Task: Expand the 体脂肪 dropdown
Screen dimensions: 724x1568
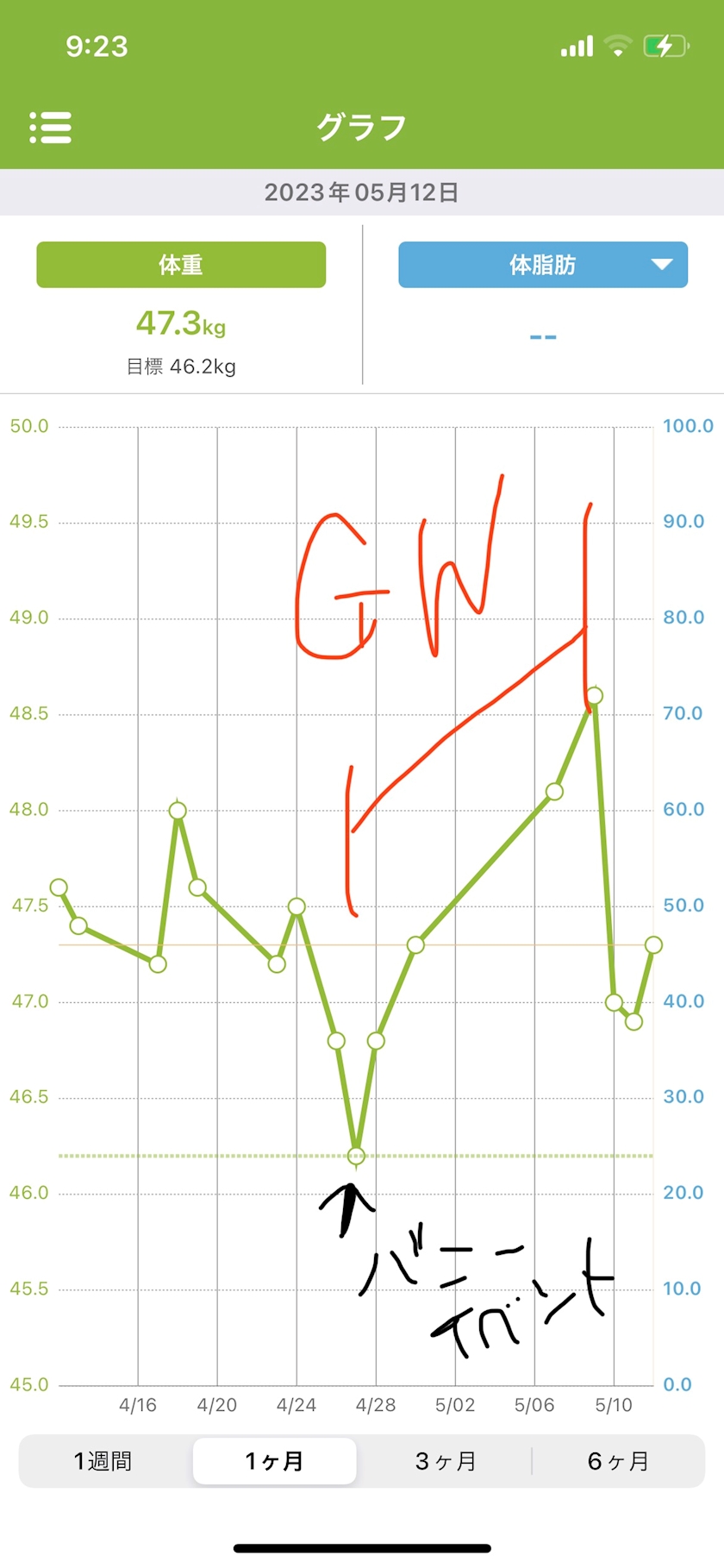Action: pyautogui.click(x=543, y=265)
